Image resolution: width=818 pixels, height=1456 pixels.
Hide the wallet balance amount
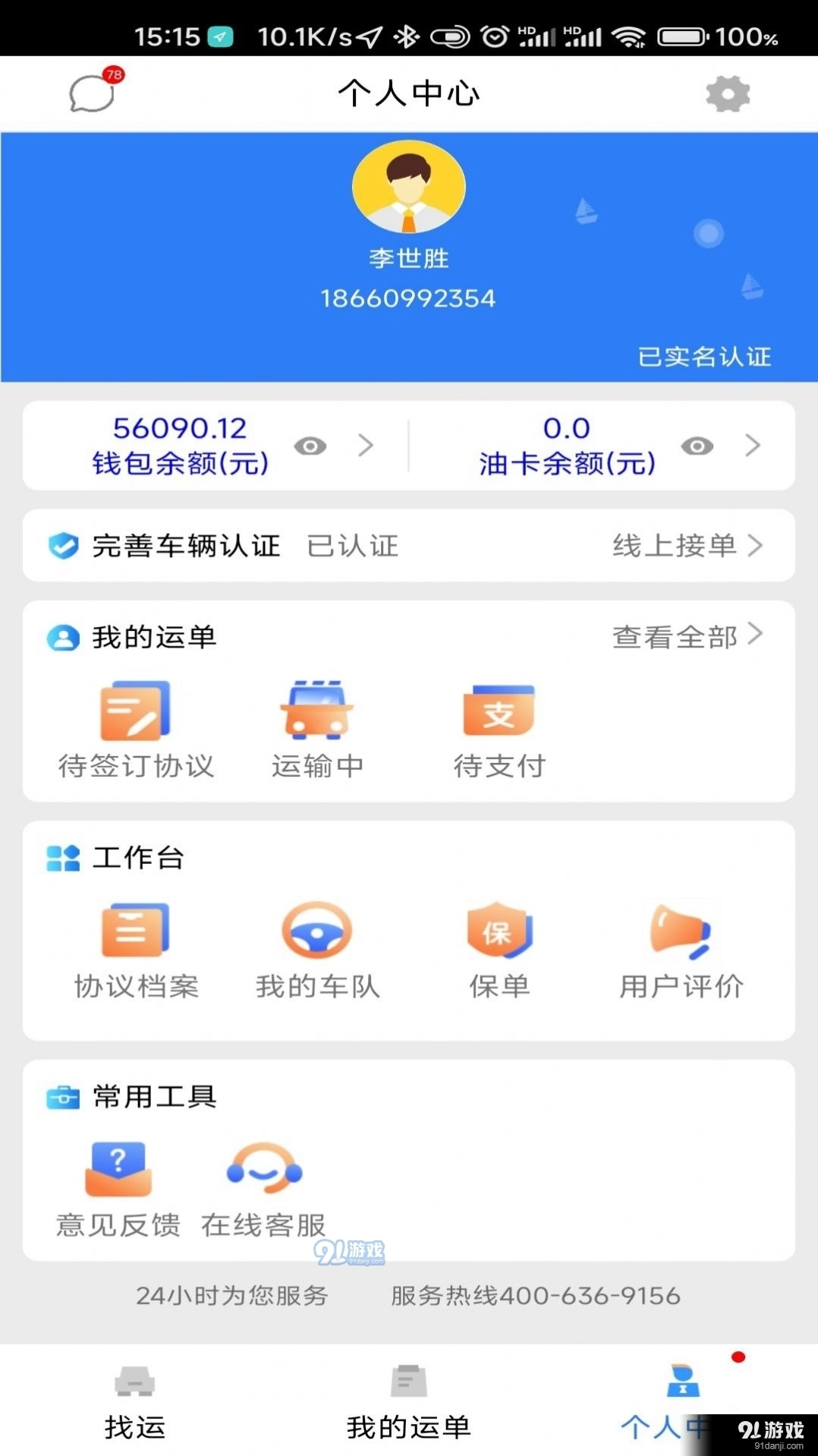pyautogui.click(x=310, y=446)
